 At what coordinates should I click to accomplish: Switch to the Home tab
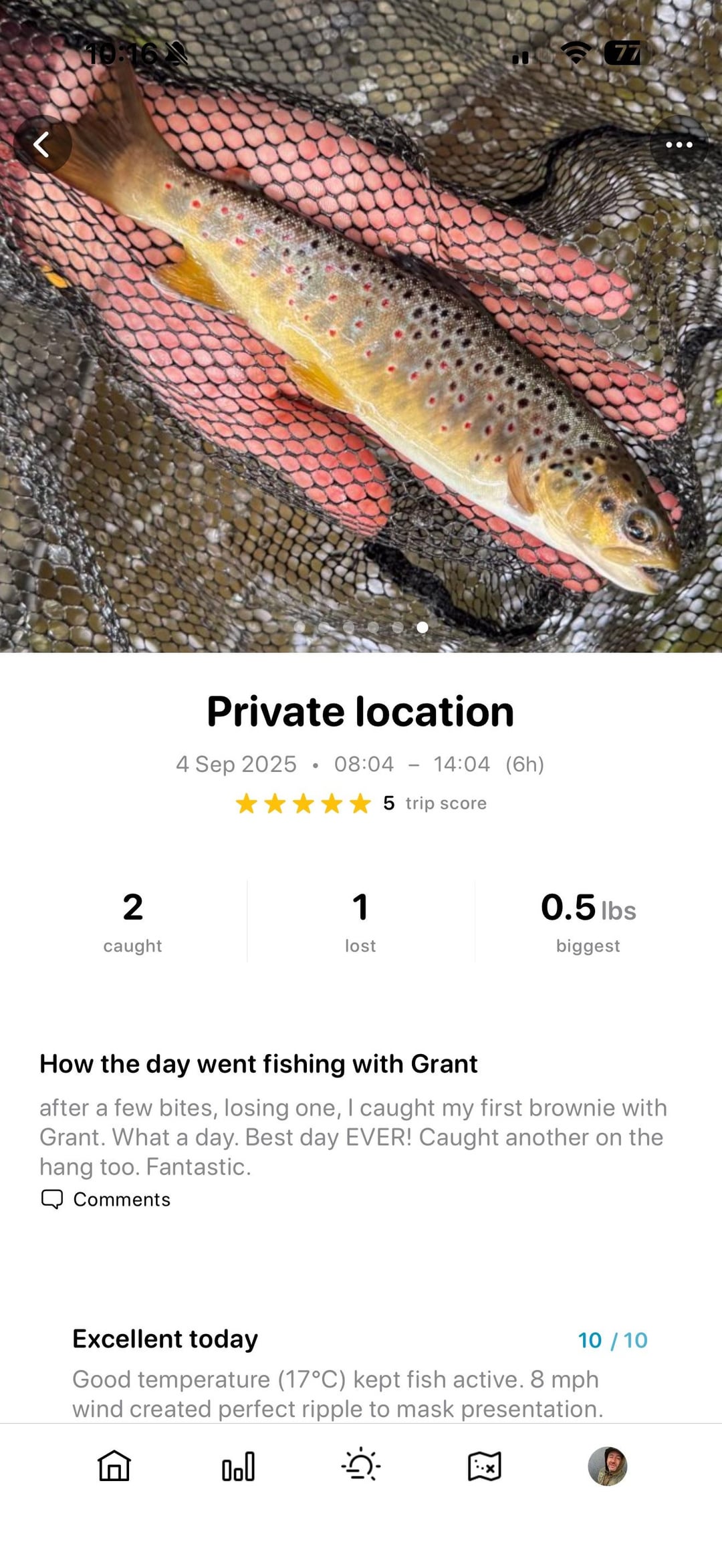[114, 1466]
